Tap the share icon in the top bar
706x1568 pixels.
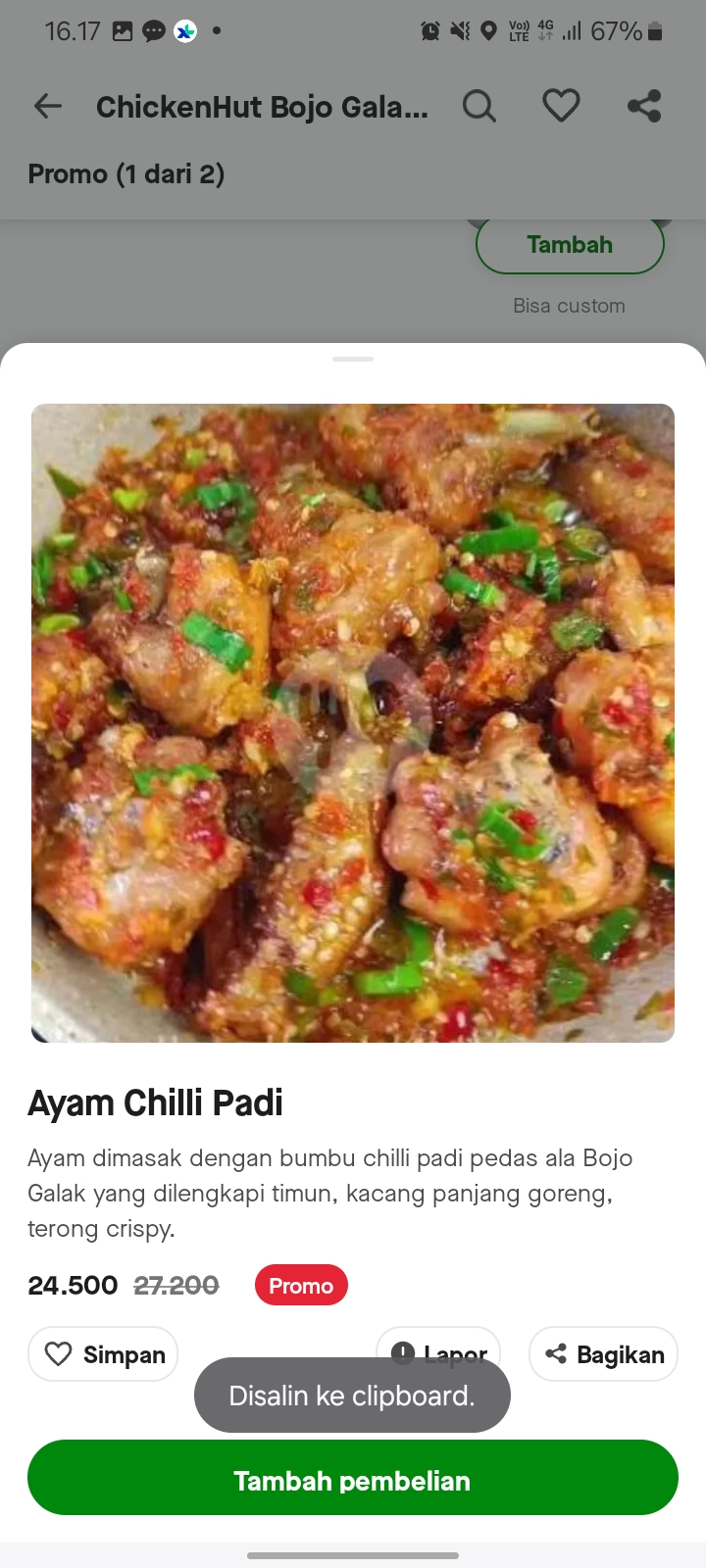pos(644,106)
